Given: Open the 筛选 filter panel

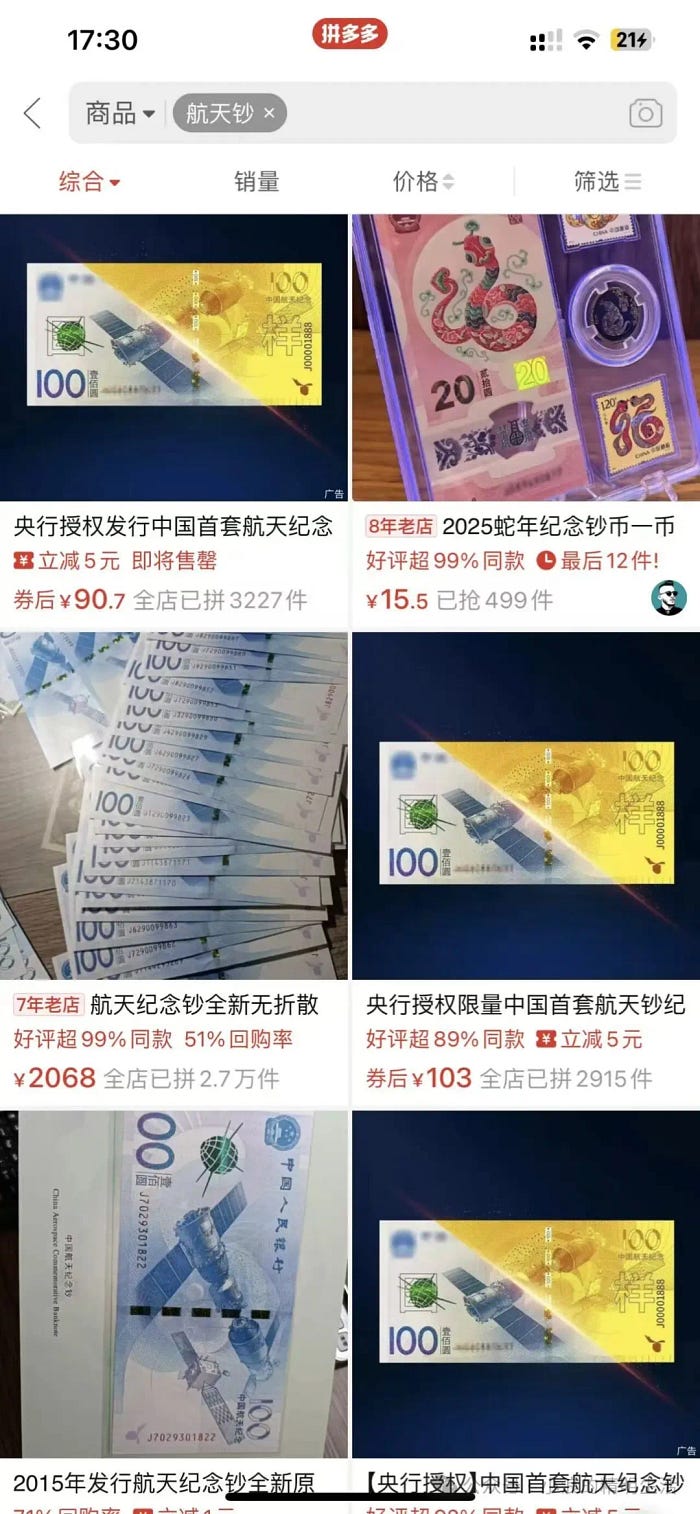Looking at the screenshot, I should point(606,181).
